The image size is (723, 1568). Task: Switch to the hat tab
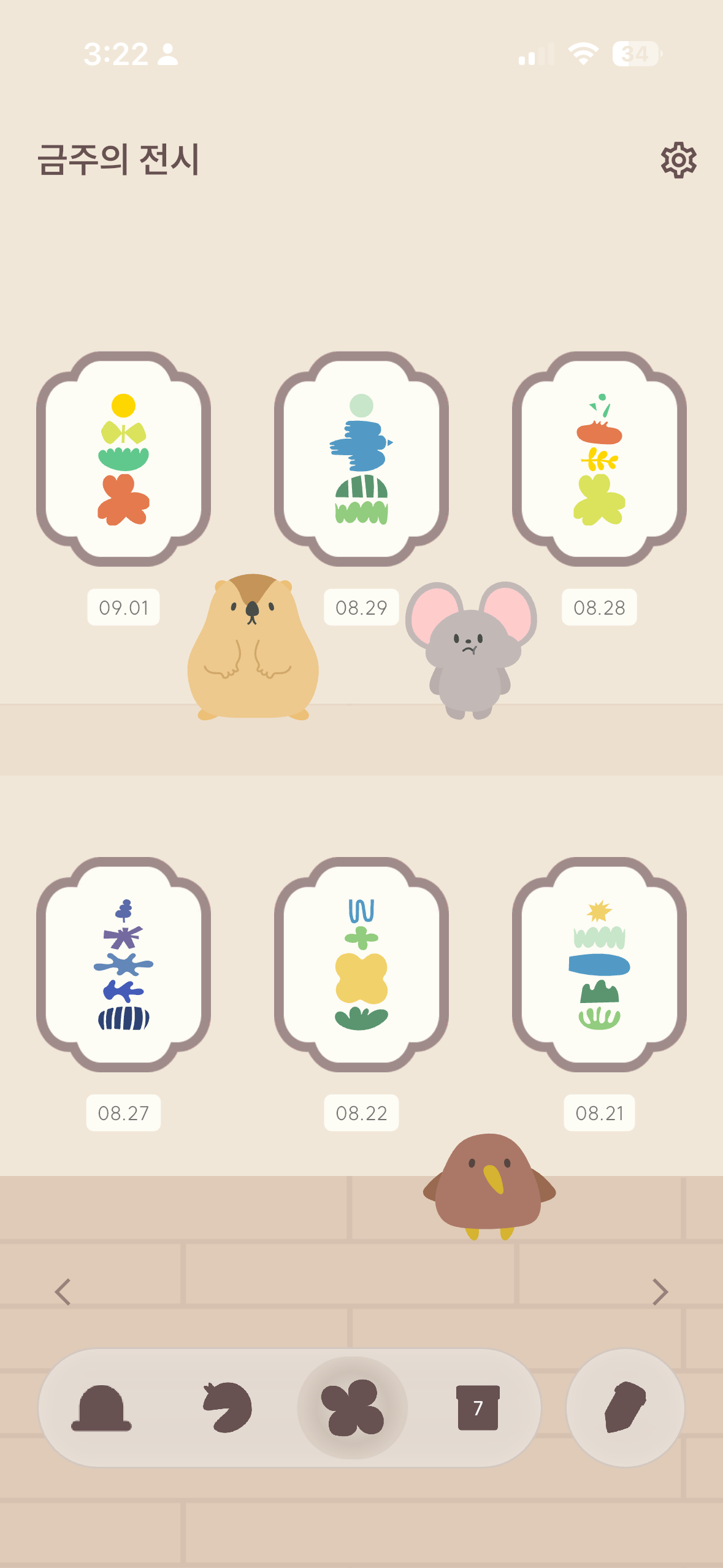(x=102, y=1408)
